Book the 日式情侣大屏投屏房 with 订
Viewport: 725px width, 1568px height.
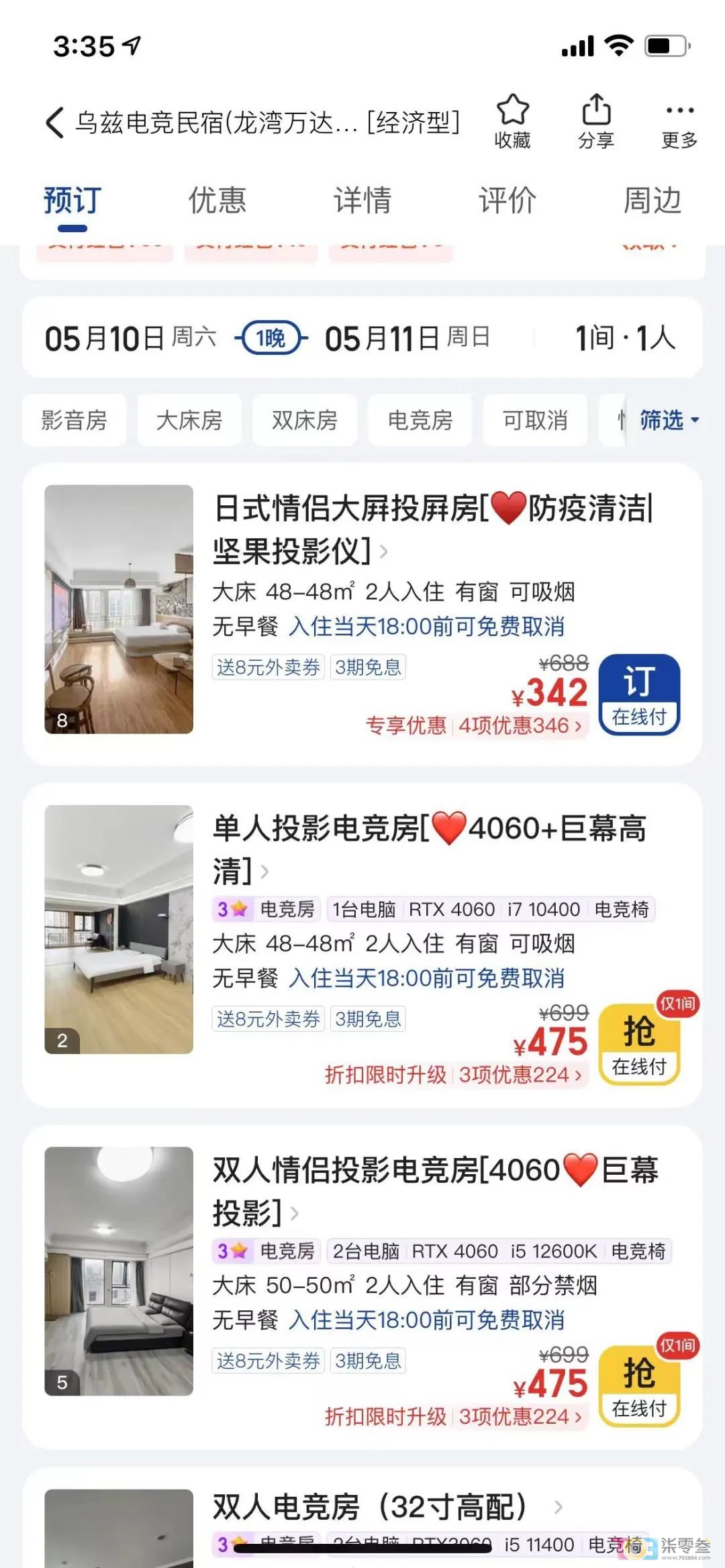click(x=638, y=694)
